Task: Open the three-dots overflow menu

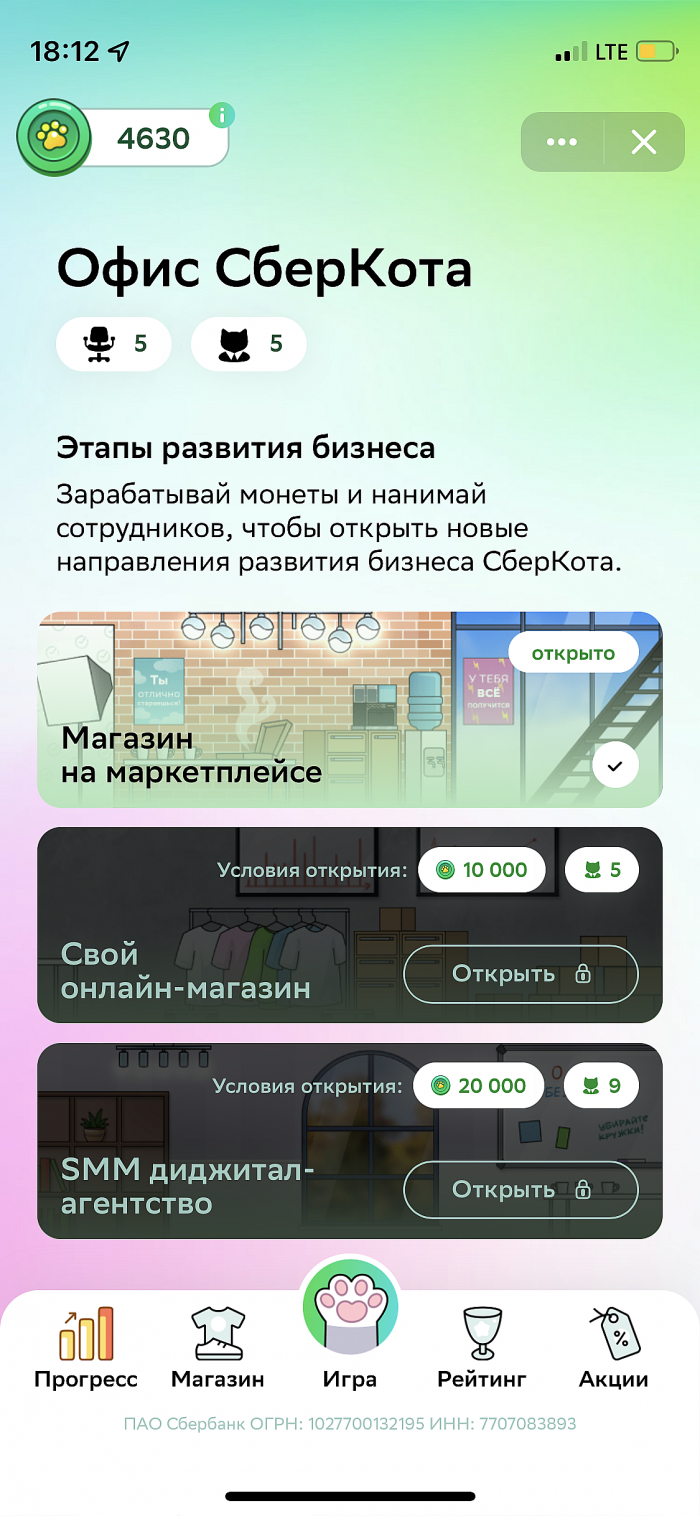Action: [x=562, y=142]
